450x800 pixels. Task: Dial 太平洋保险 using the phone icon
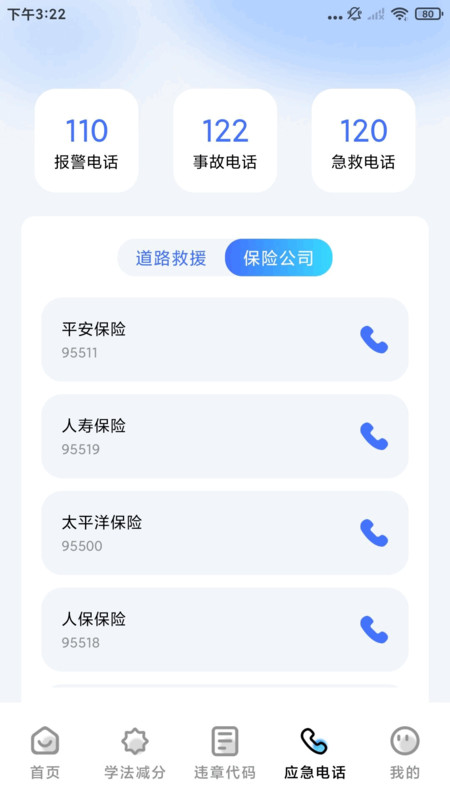(x=374, y=533)
